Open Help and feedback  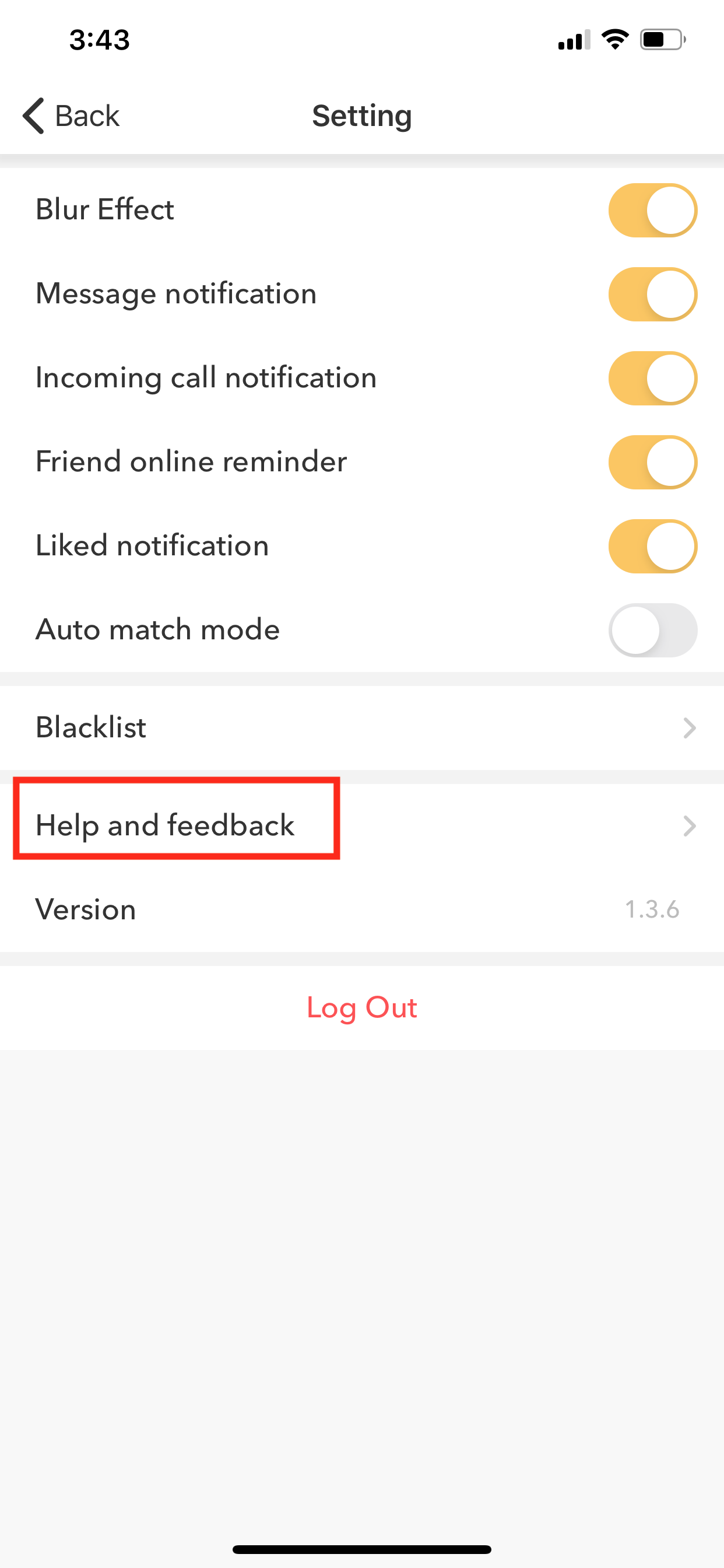362,826
